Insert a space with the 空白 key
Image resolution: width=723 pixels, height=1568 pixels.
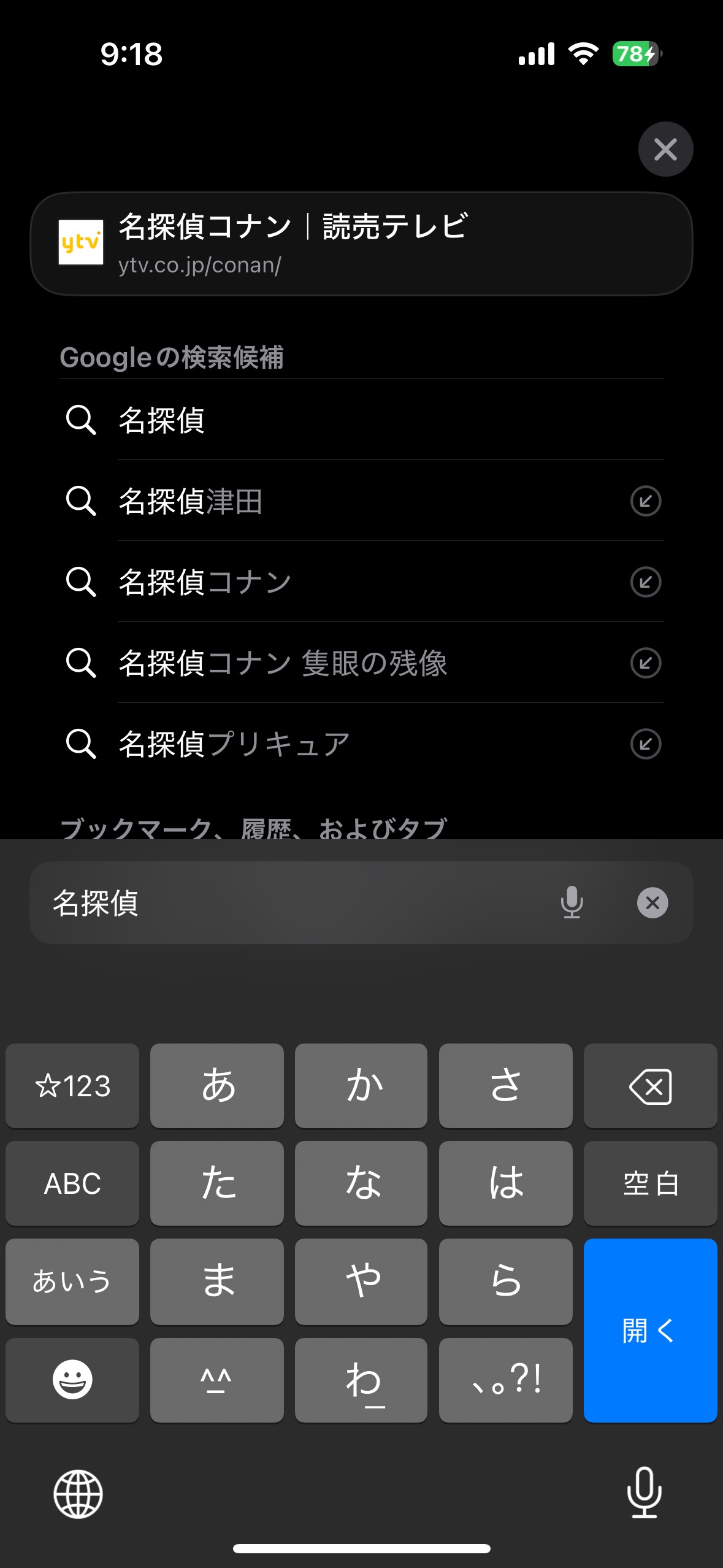pyautogui.click(x=650, y=1183)
